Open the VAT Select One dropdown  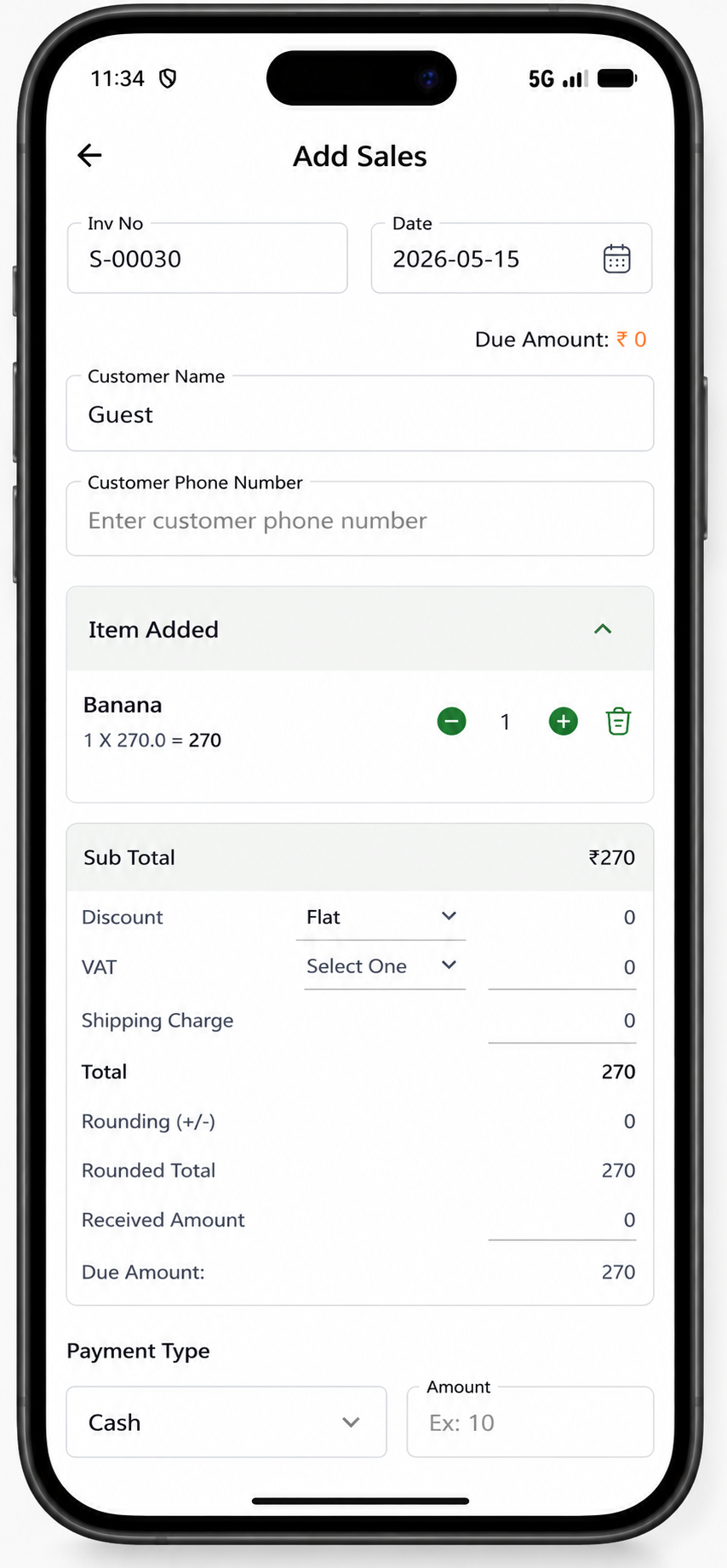click(385, 966)
